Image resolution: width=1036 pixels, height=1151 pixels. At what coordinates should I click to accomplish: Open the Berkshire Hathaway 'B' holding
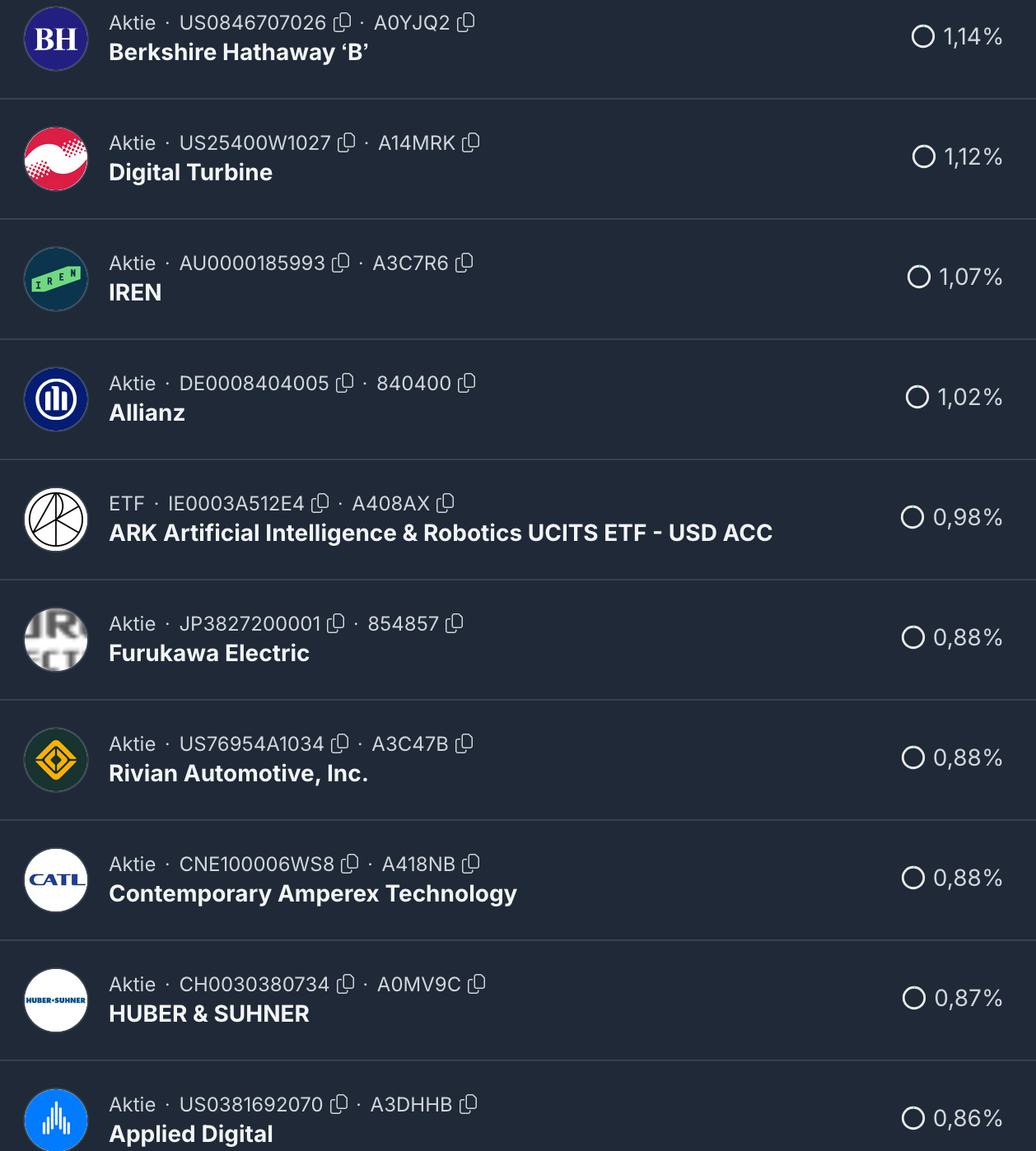click(239, 53)
